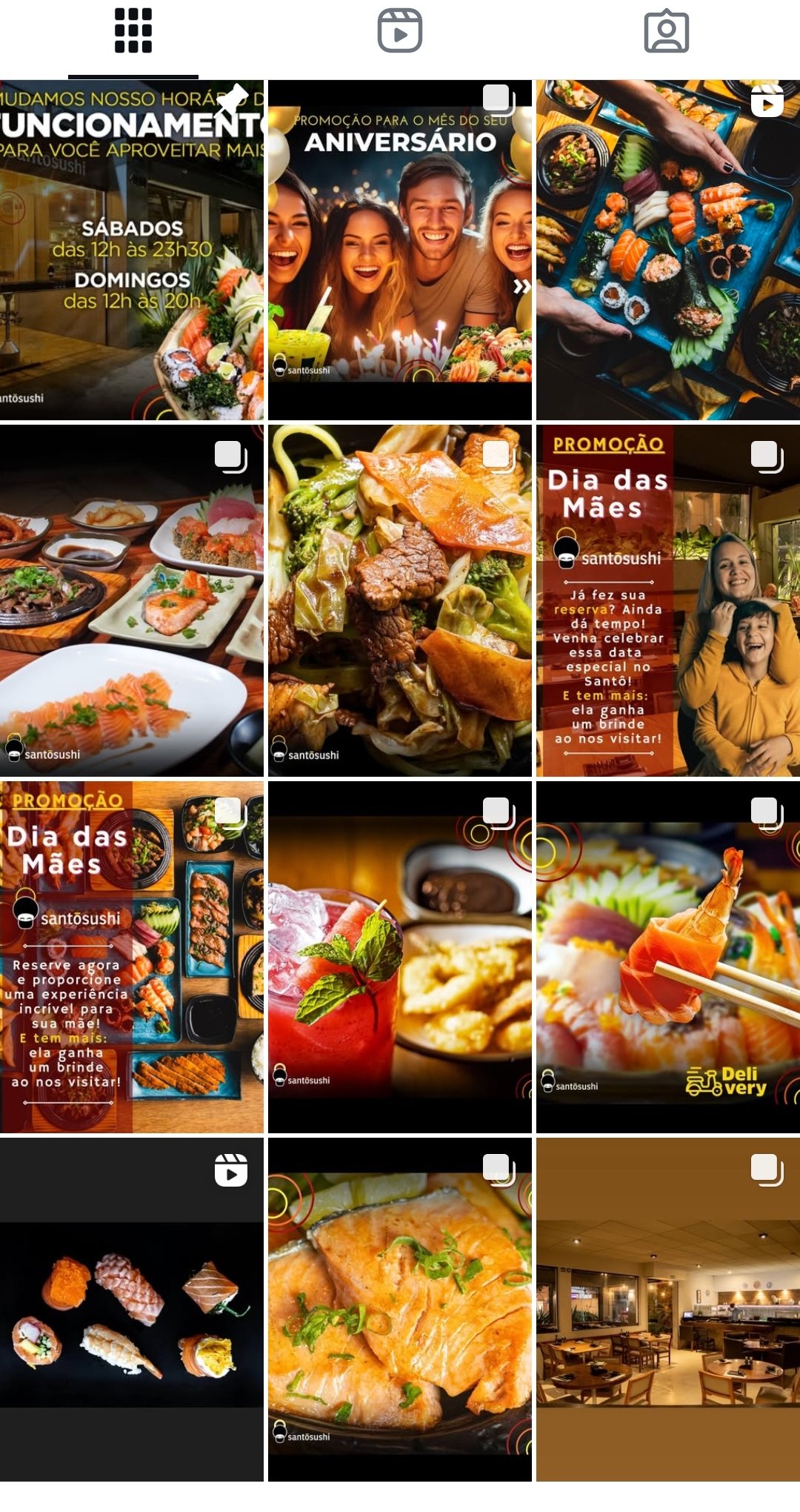Switch to the tagged photos tab

coord(667,31)
